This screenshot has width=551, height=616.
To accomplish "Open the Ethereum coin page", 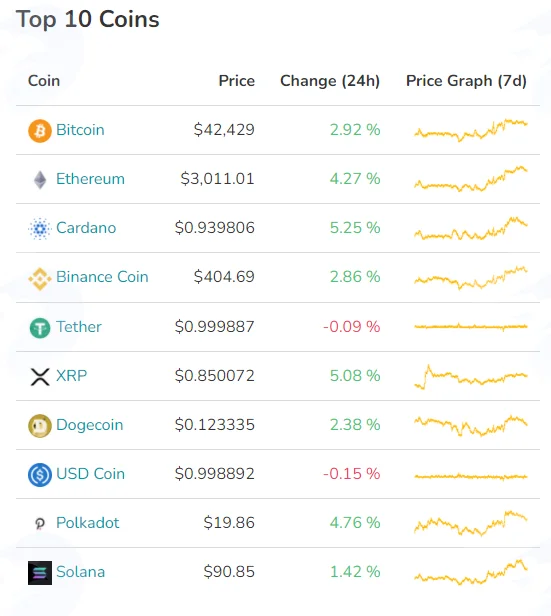I will [x=90, y=179].
